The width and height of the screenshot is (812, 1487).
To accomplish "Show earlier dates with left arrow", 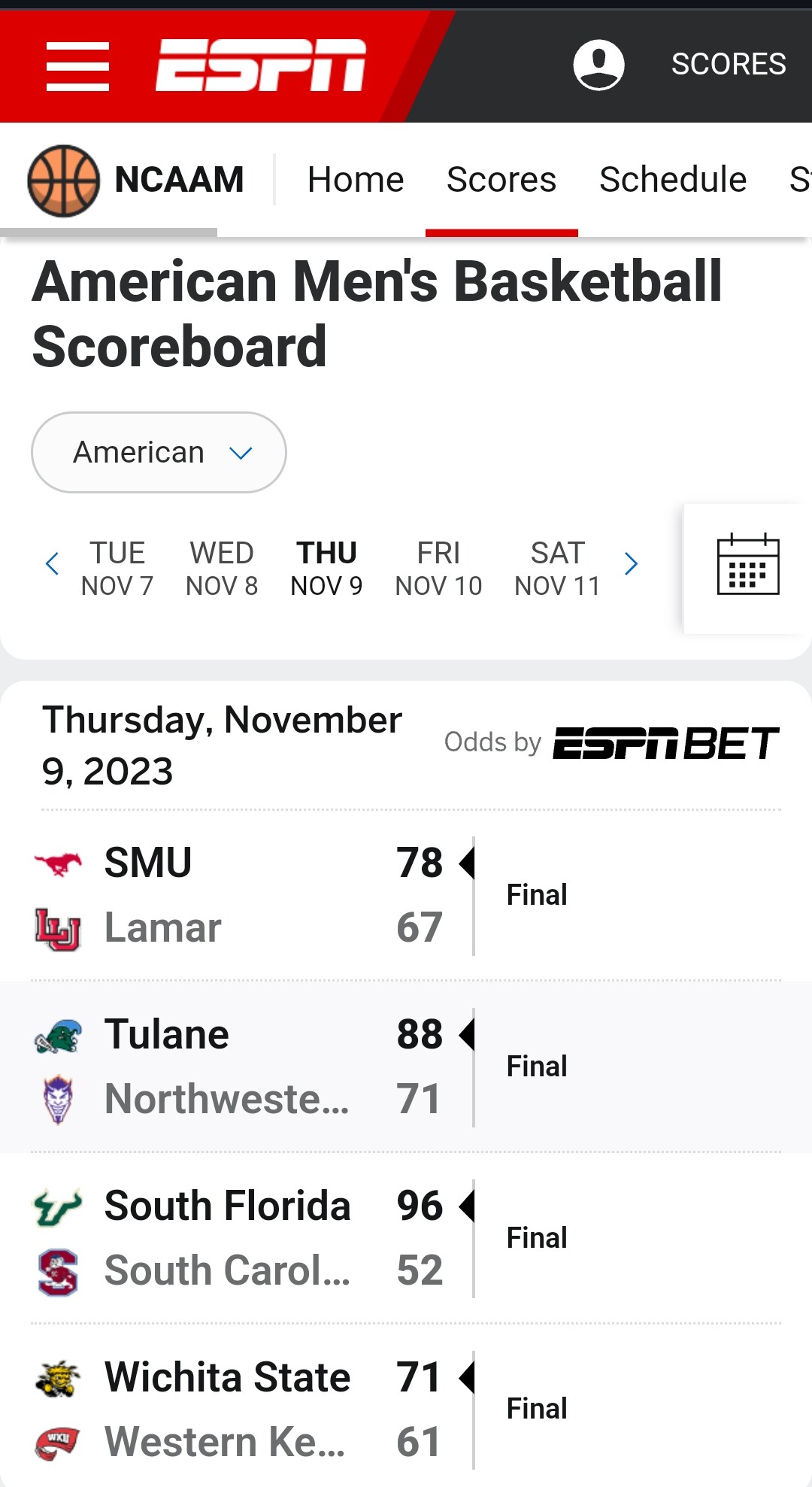I will point(52,563).
